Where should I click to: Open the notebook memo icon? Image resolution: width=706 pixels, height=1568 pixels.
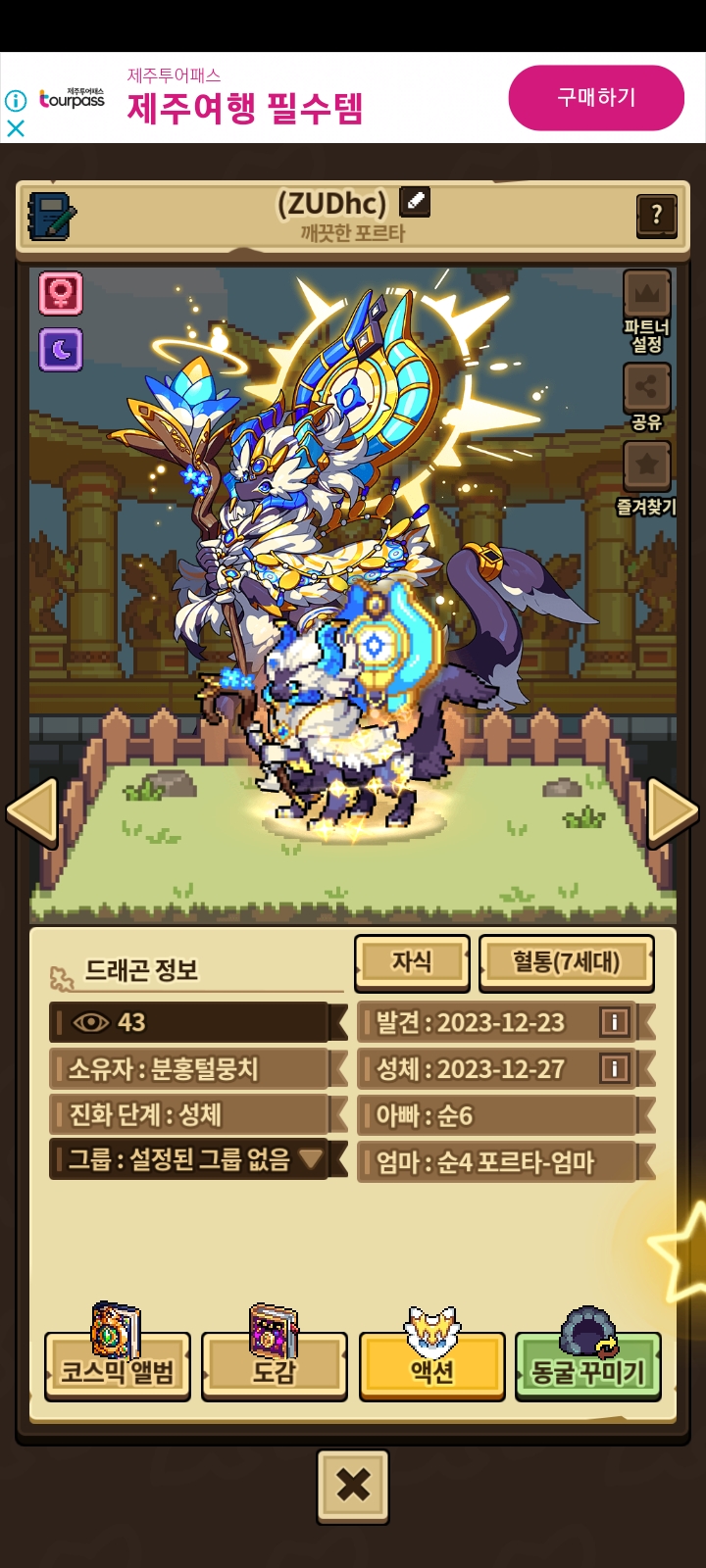[51, 216]
